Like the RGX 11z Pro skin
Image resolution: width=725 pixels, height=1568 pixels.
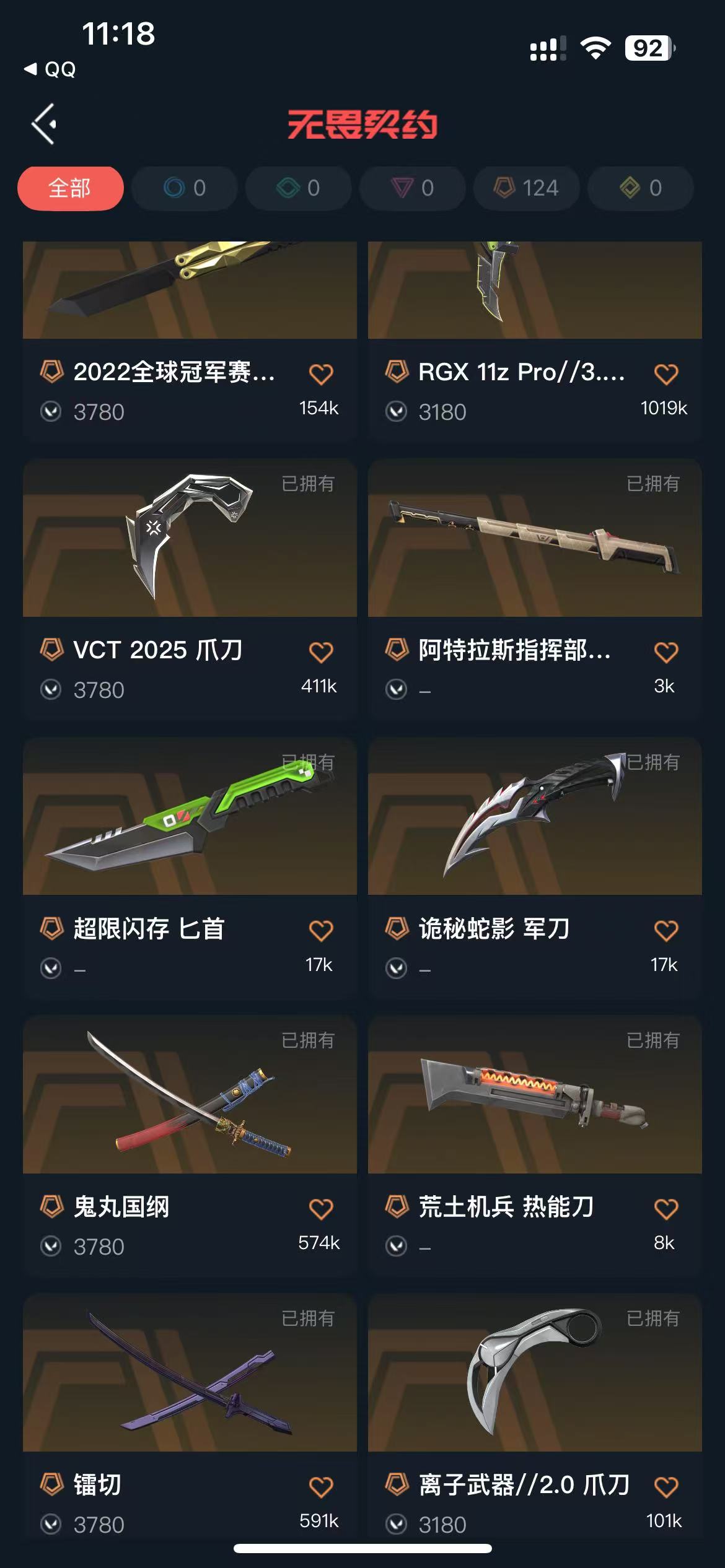tap(666, 374)
